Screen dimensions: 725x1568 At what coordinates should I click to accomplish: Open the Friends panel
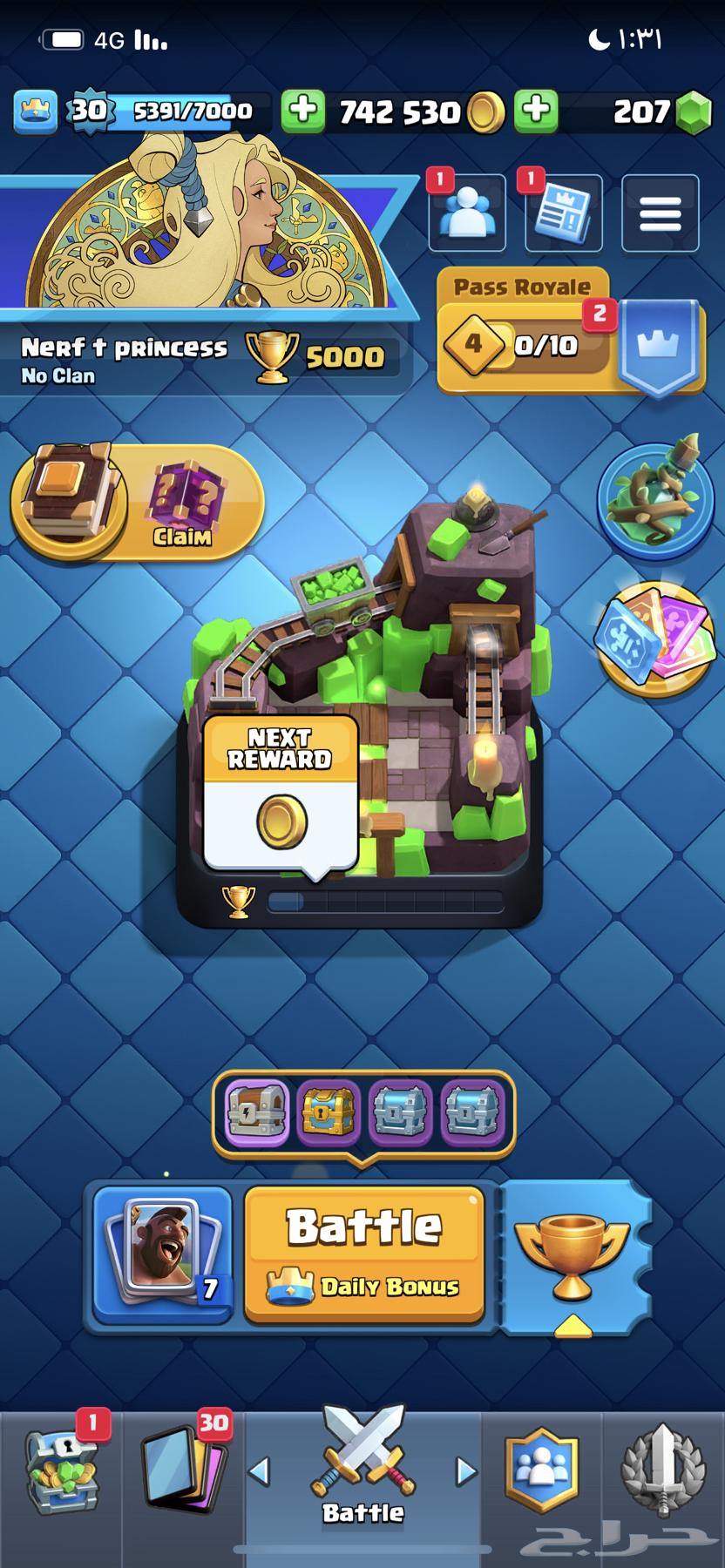(466, 212)
